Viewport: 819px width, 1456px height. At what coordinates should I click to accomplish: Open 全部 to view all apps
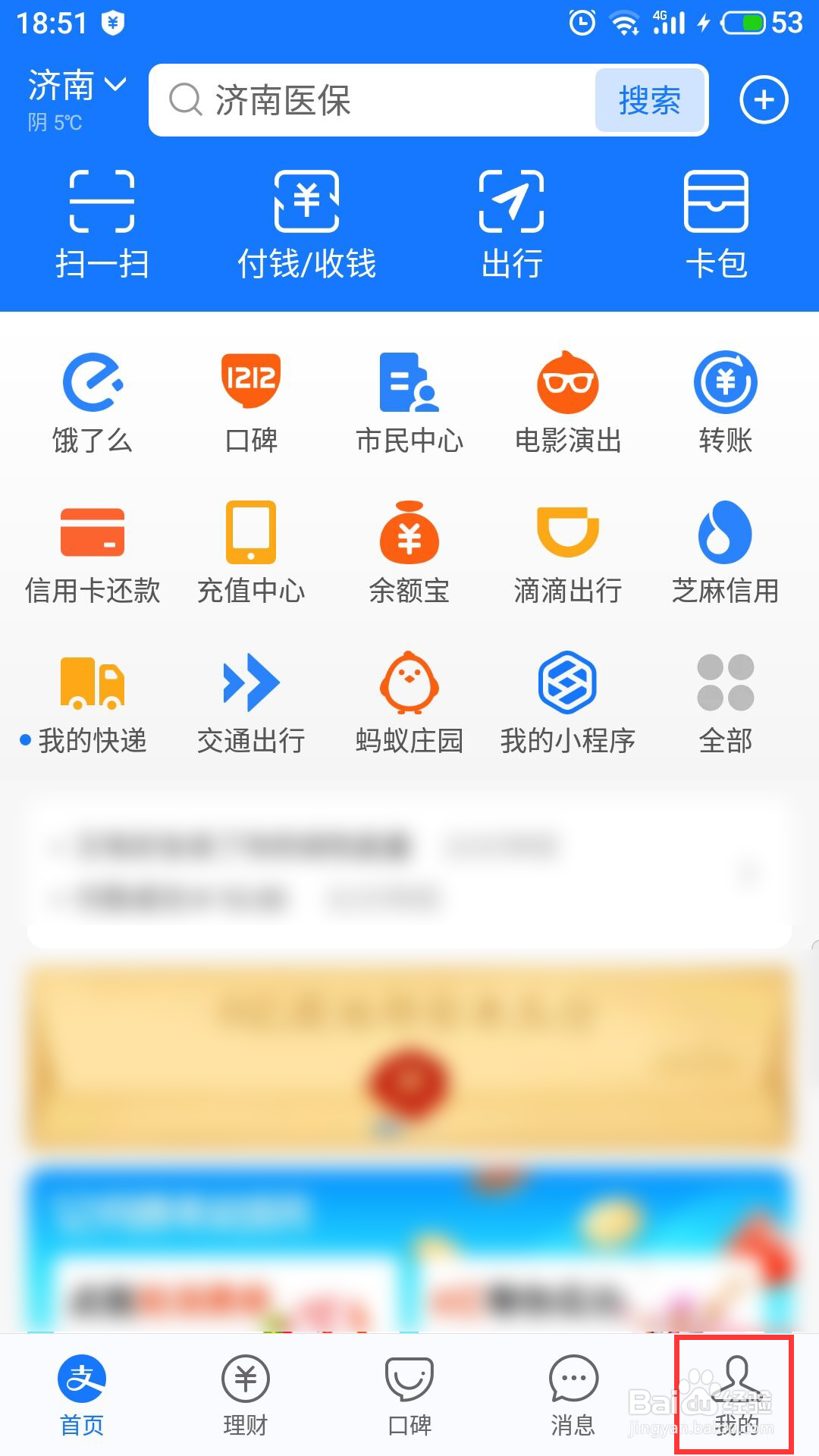click(x=725, y=701)
